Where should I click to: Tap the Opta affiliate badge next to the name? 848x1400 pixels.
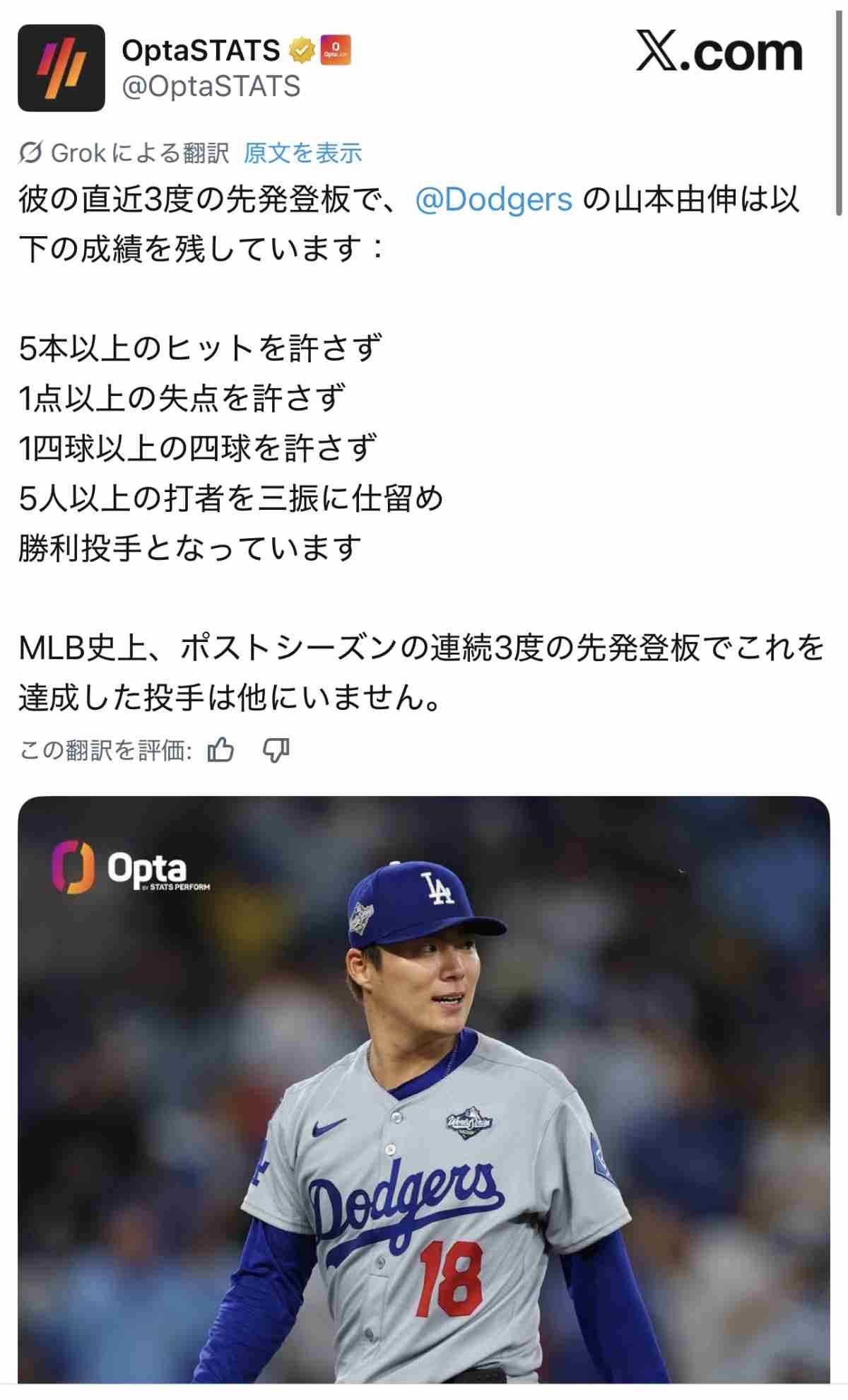(x=336, y=51)
